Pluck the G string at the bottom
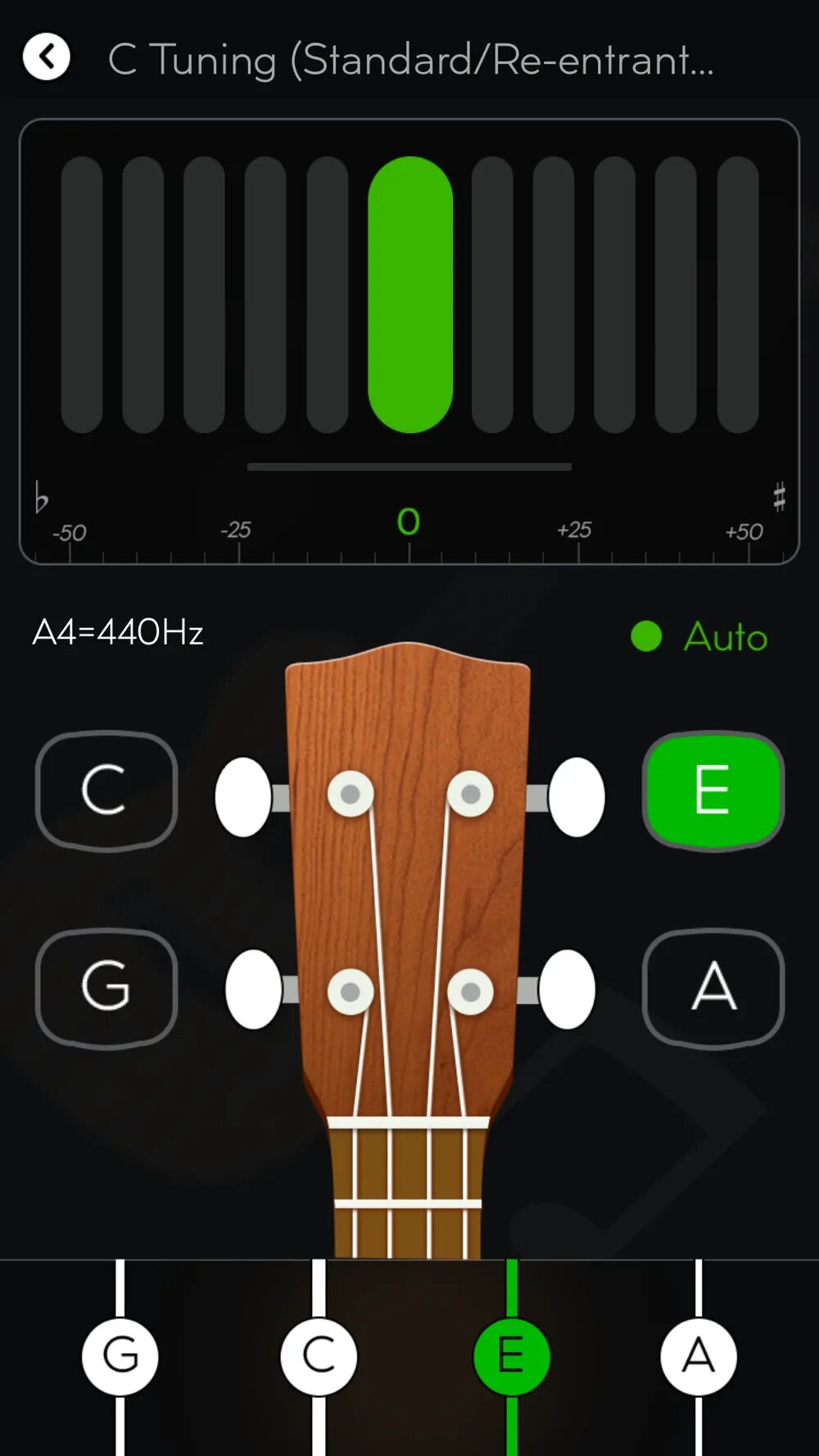Image resolution: width=819 pixels, height=1456 pixels. (x=120, y=1356)
